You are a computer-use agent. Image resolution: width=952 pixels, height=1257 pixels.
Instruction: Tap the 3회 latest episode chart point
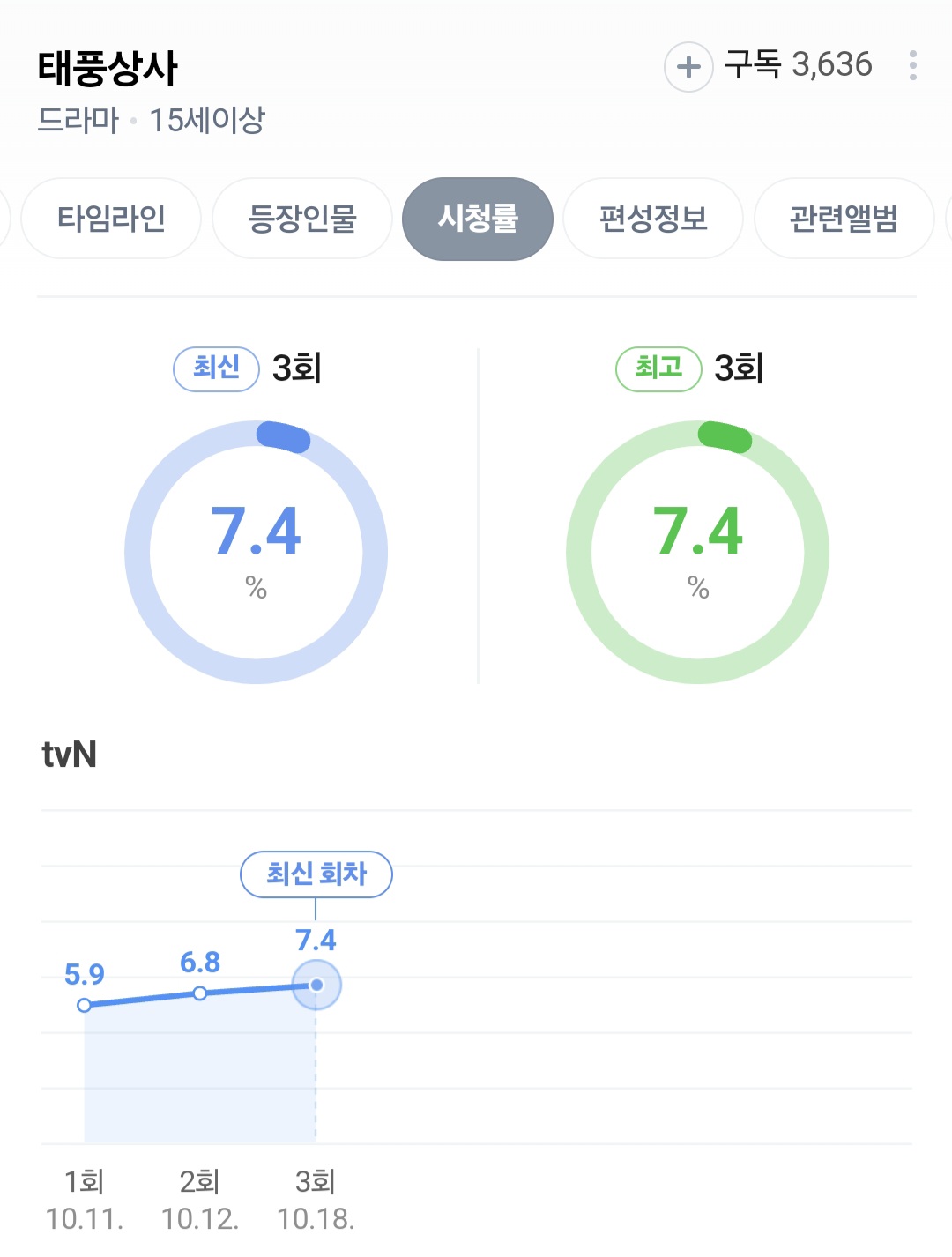(316, 985)
